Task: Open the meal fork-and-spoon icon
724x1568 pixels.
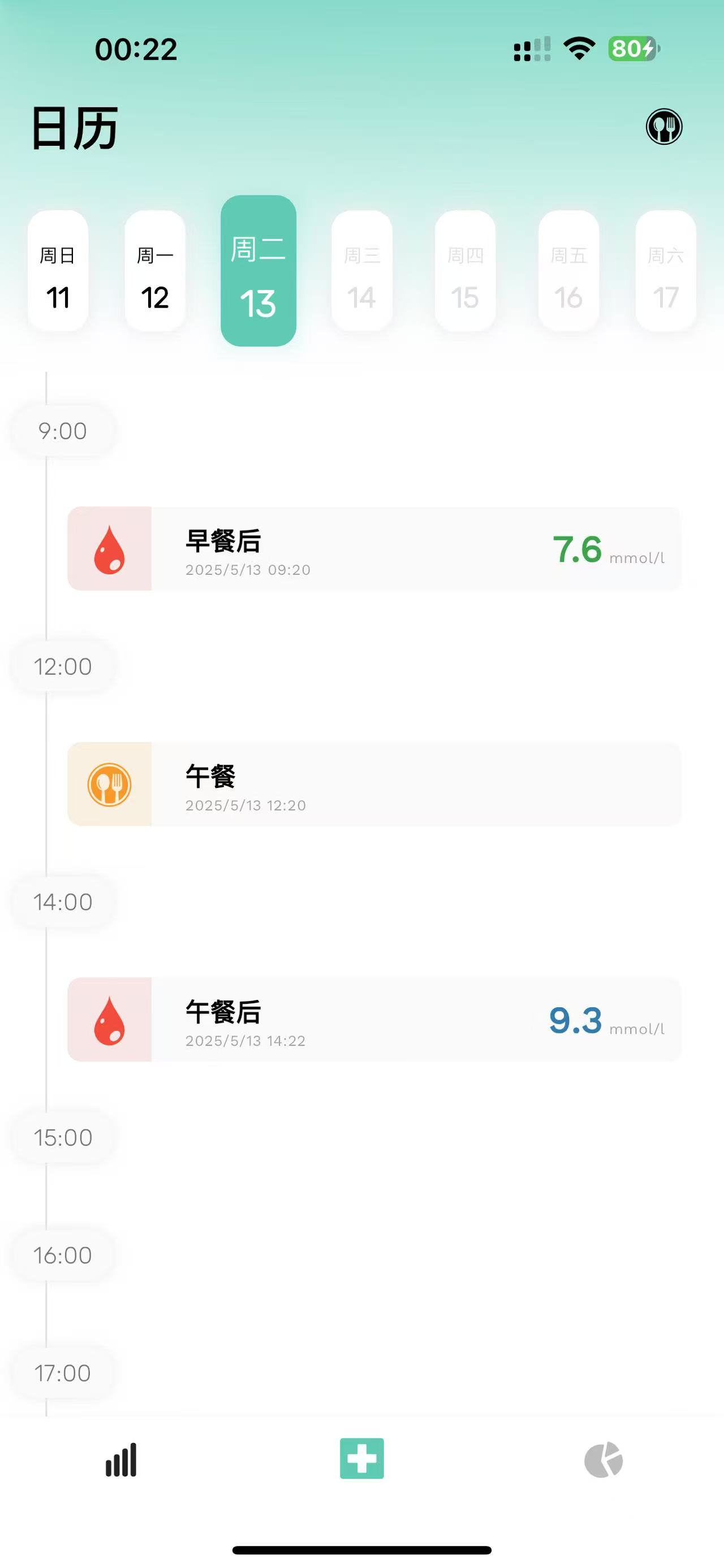Action: [663, 127]
